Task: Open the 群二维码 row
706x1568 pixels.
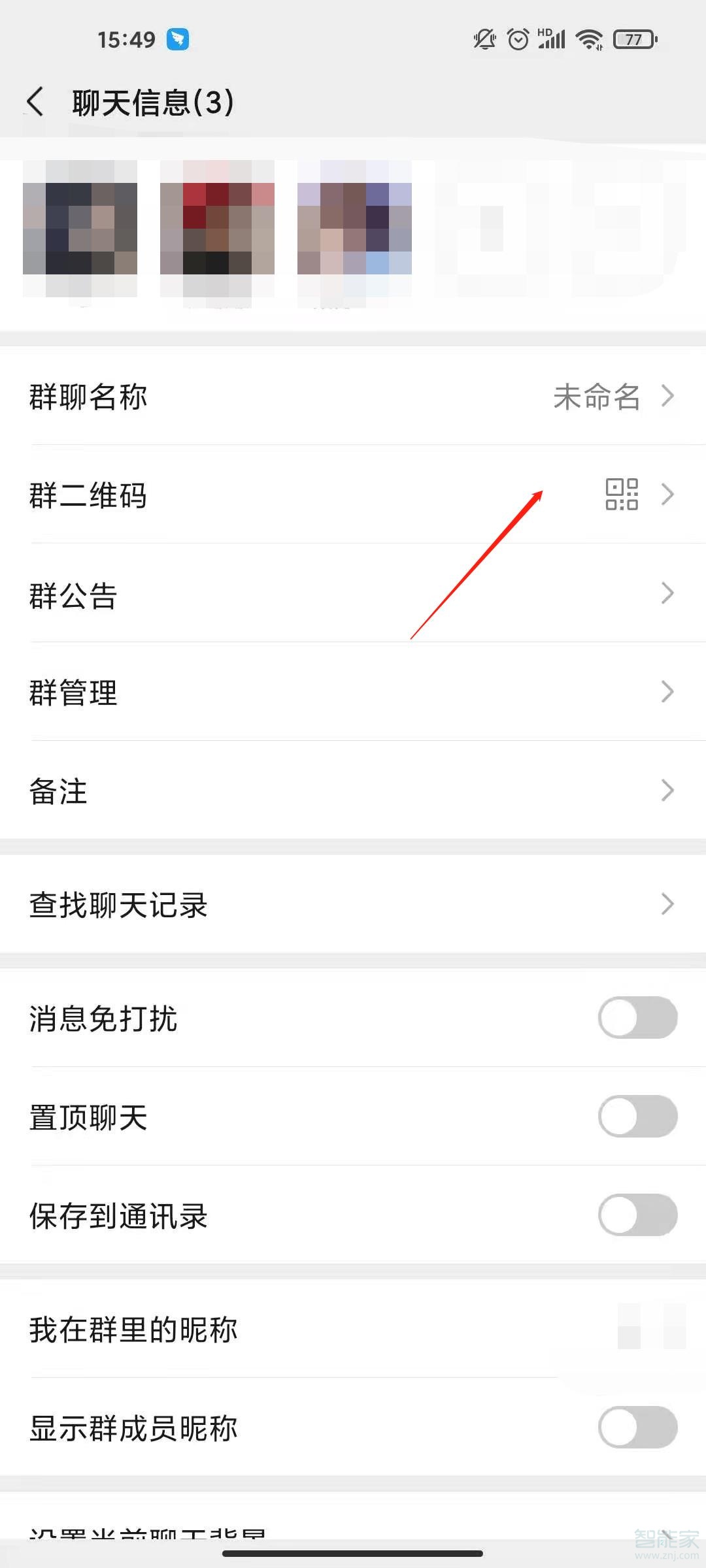Action: (353, 495)
